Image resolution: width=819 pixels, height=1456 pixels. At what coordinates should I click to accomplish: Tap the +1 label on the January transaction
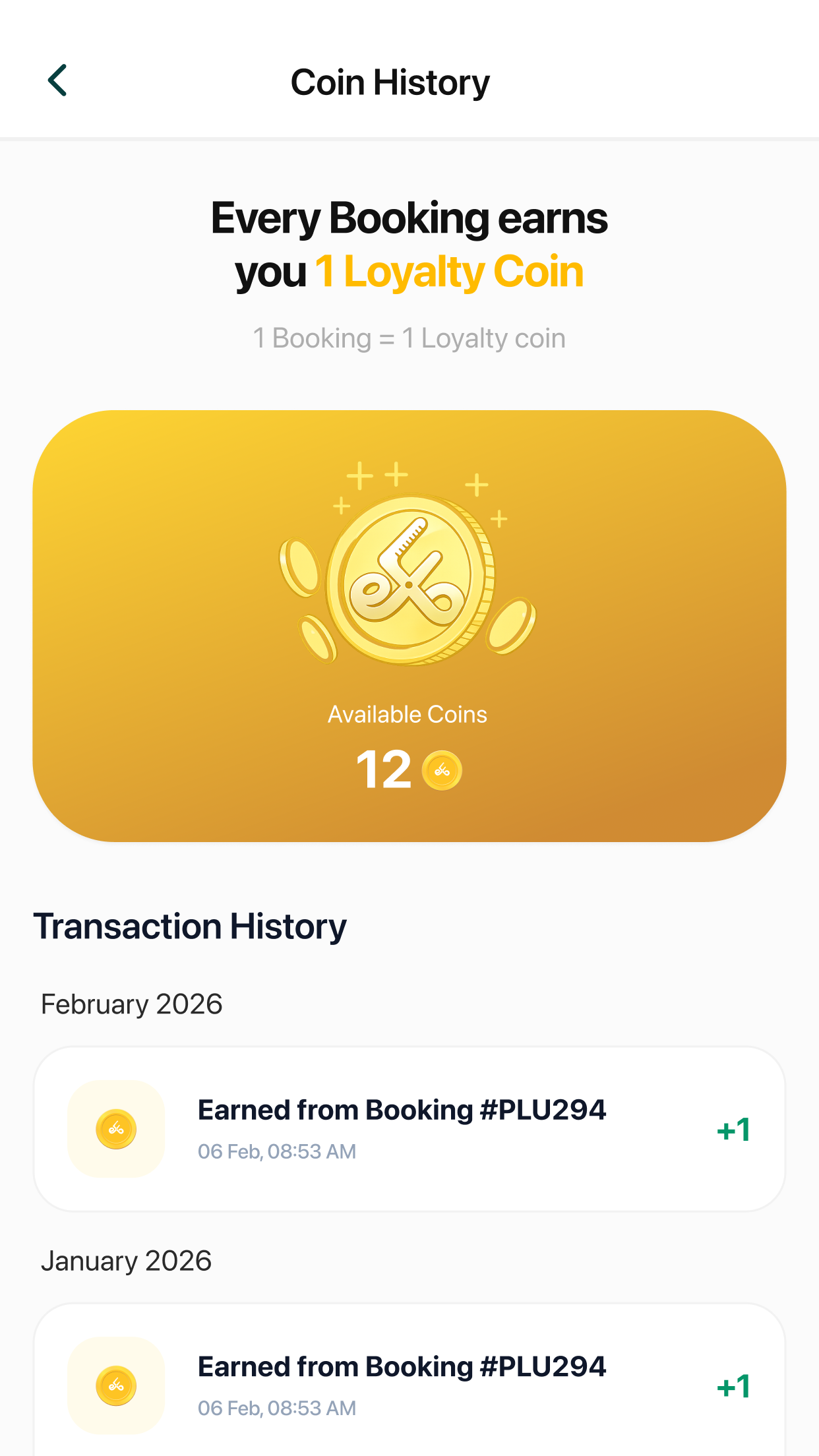coord(733,1385)
